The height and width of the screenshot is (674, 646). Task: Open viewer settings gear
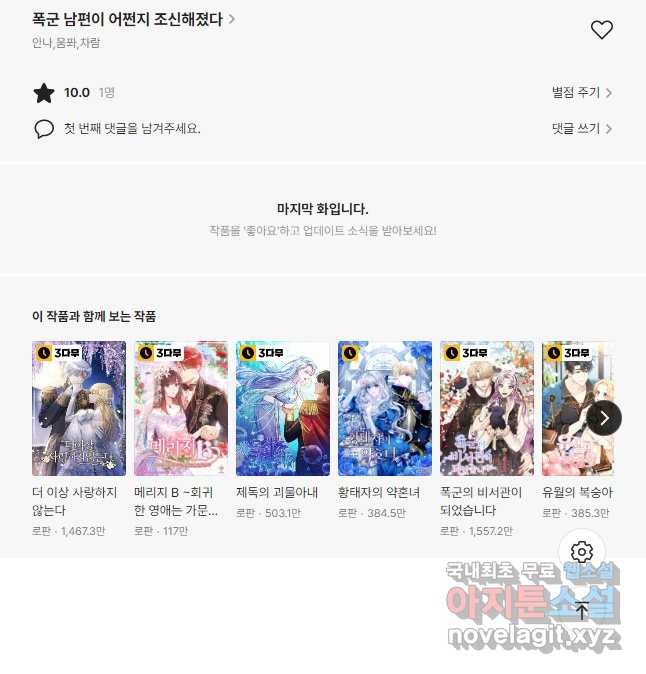[582, 552]
